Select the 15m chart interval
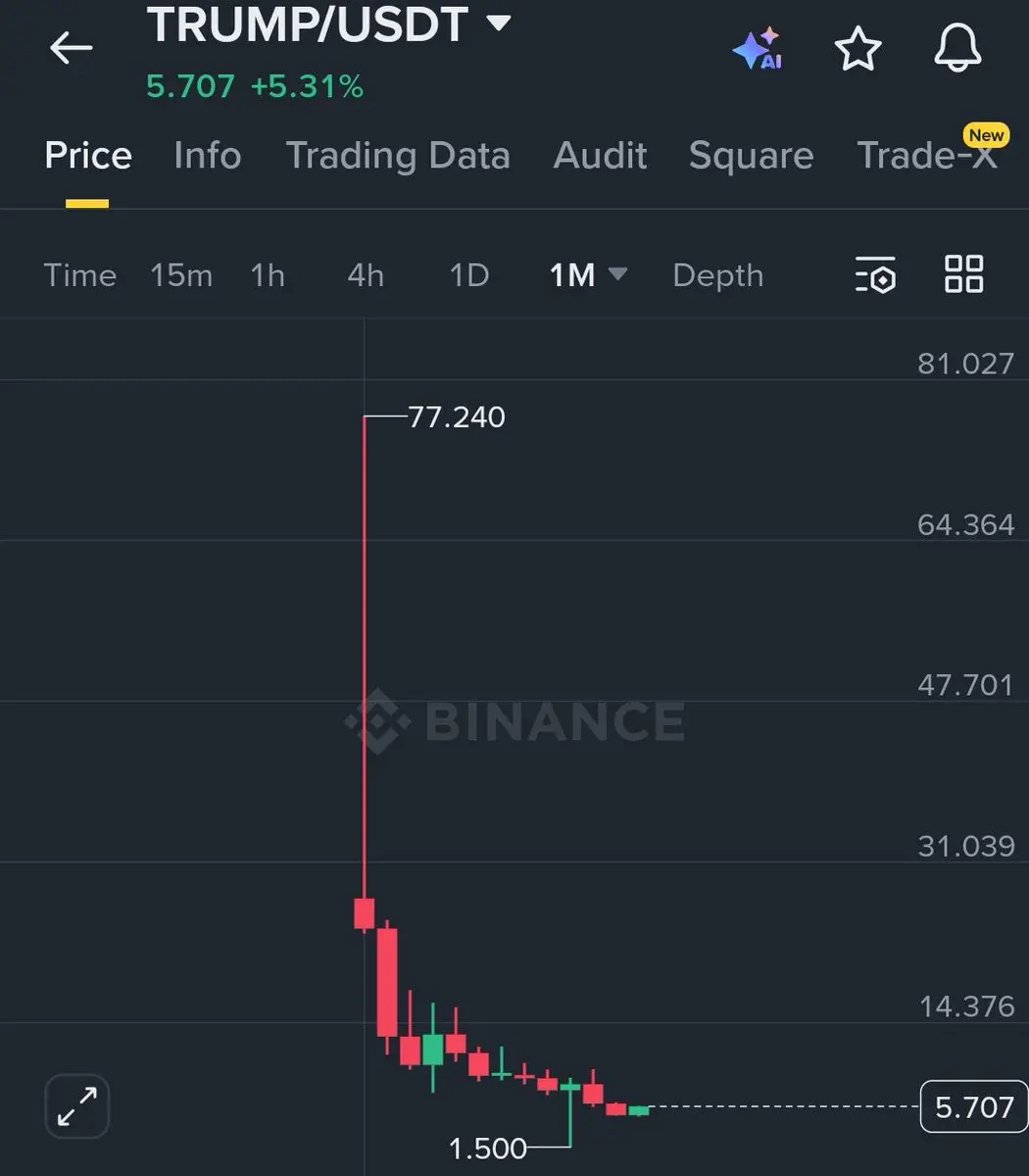Viewport: 1029px width, 1176px height. [x=181, y=275]
